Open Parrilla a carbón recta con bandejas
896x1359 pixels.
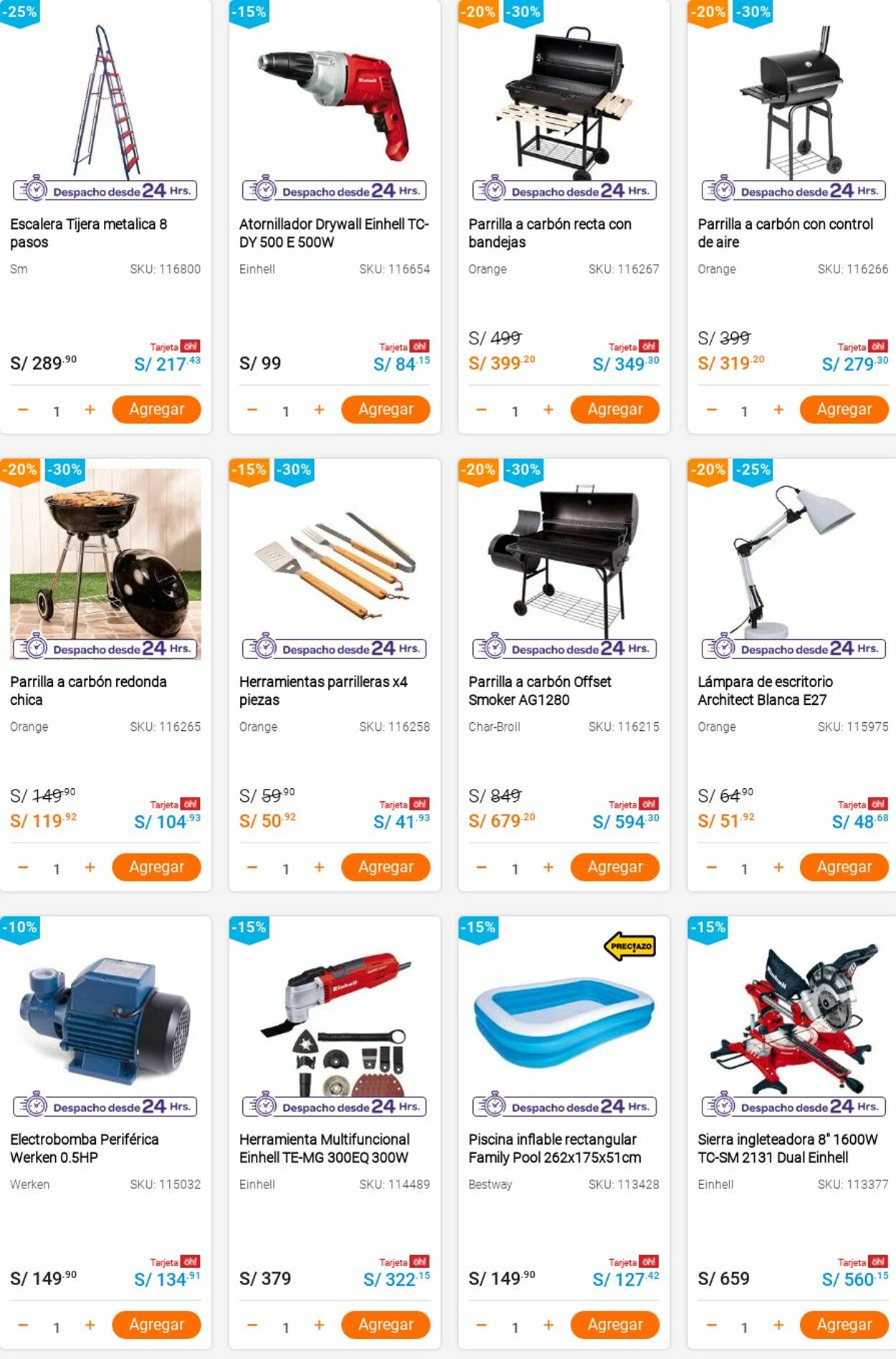(x=550, y=232)
